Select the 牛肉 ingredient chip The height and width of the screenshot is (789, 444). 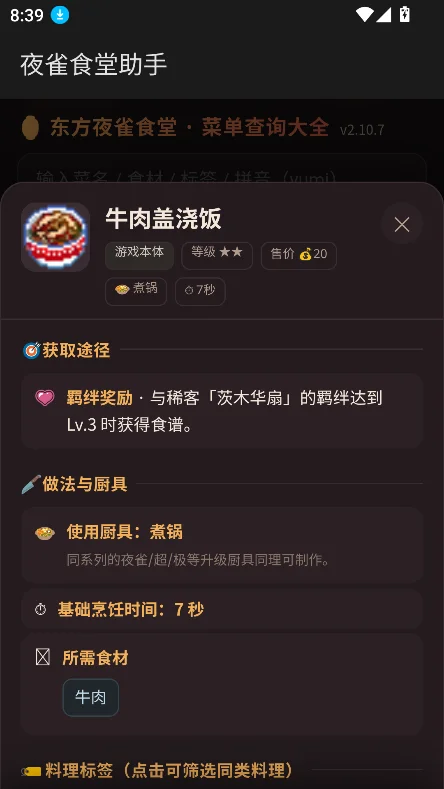point(91,697)
